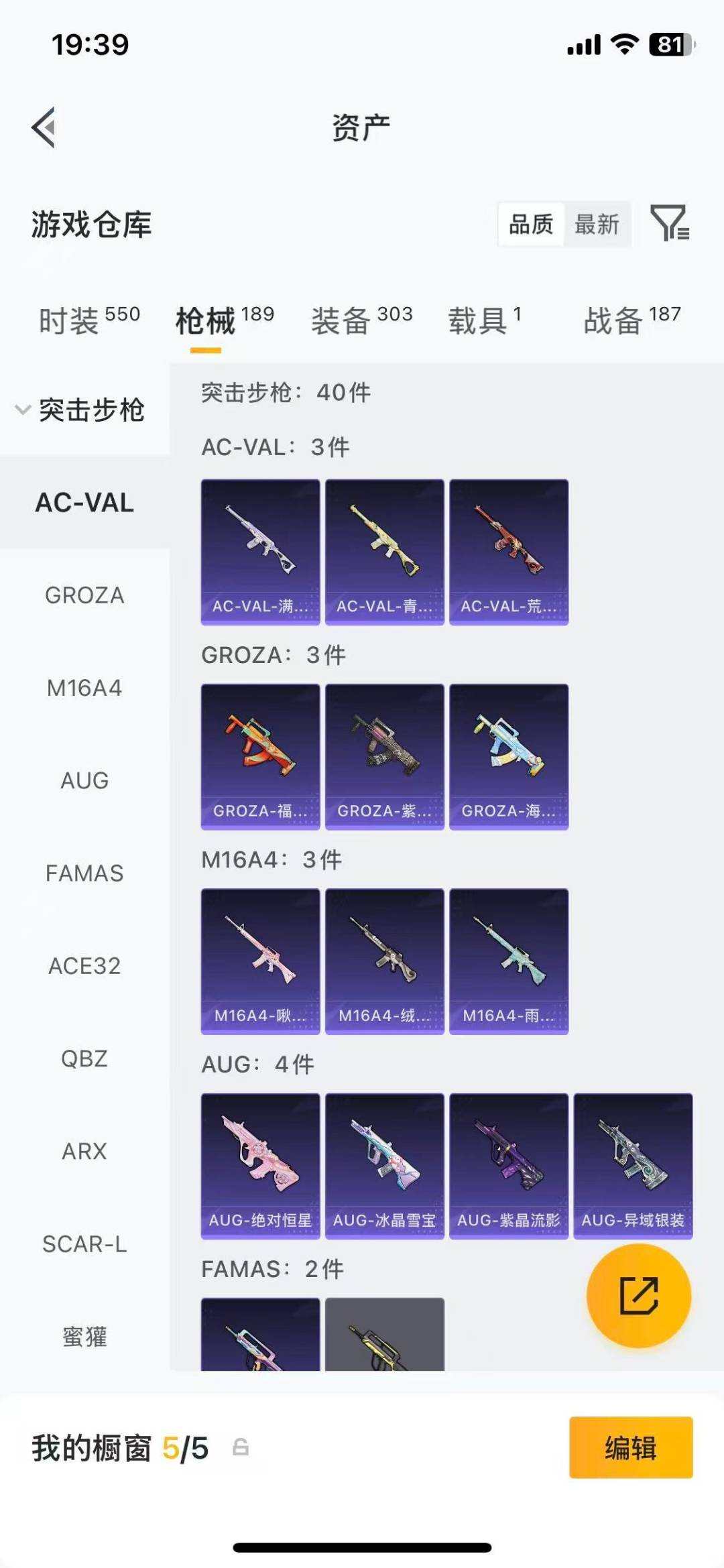Switch to the 载具 tab

(484, 320)
